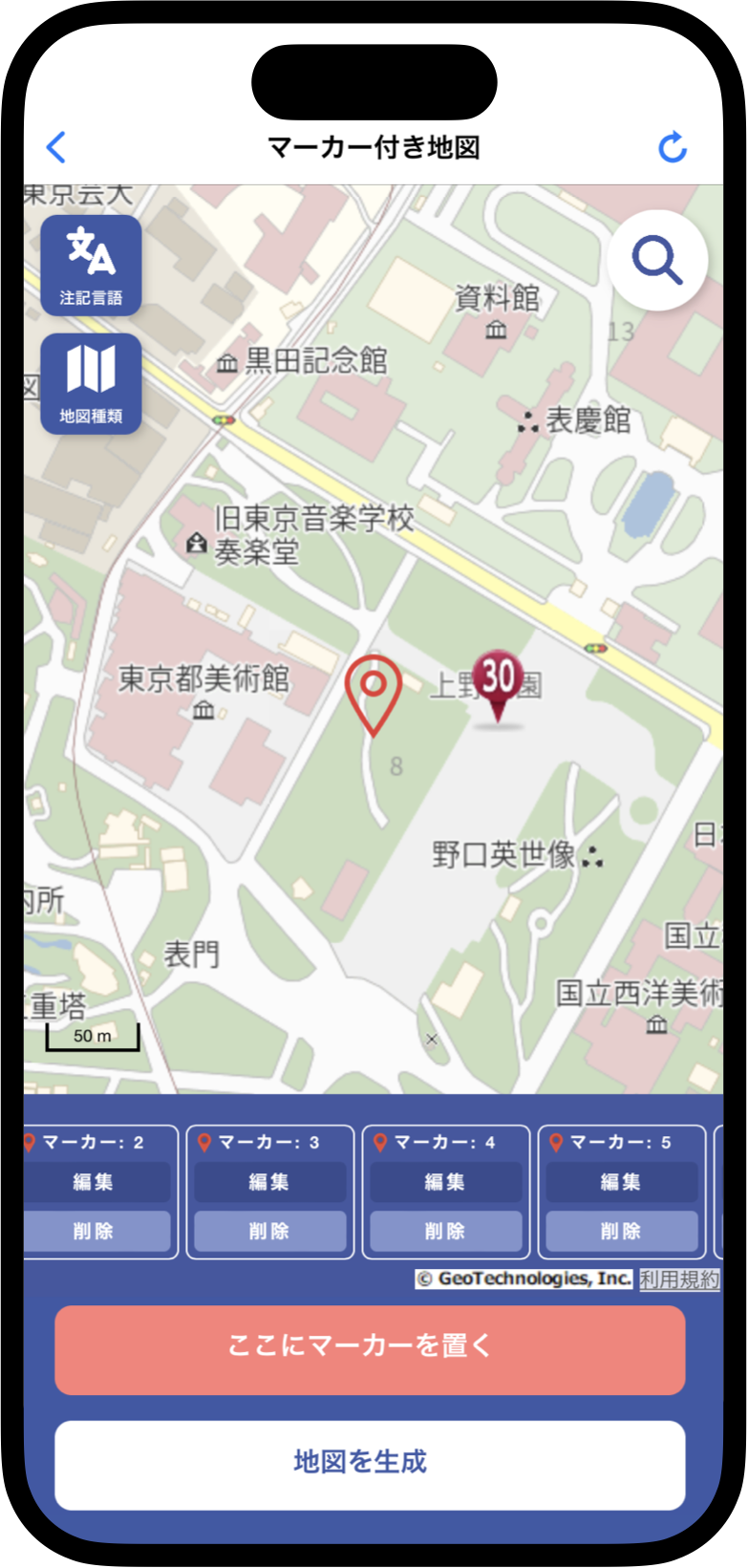Open the 利用規約 terms link
Viewport: 748px width, 1568px height.
click(679, 1279)
